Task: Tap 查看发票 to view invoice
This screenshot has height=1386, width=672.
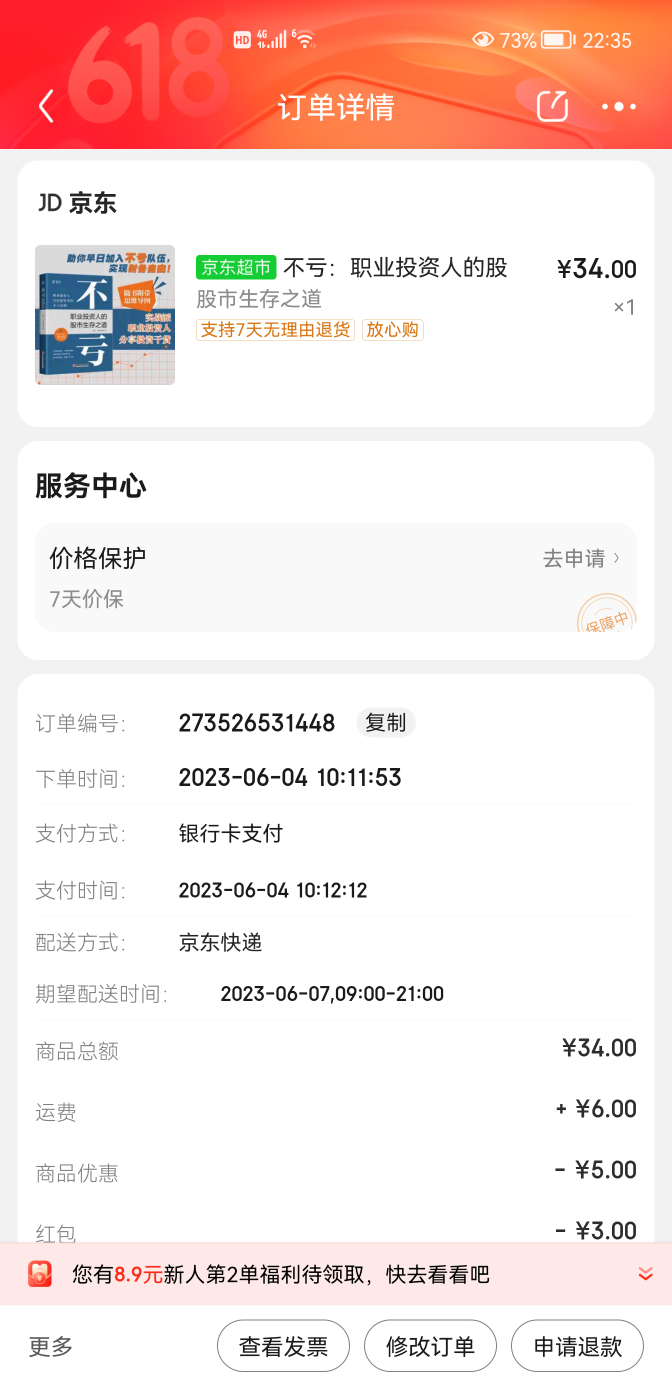Action: [283, 1346]
